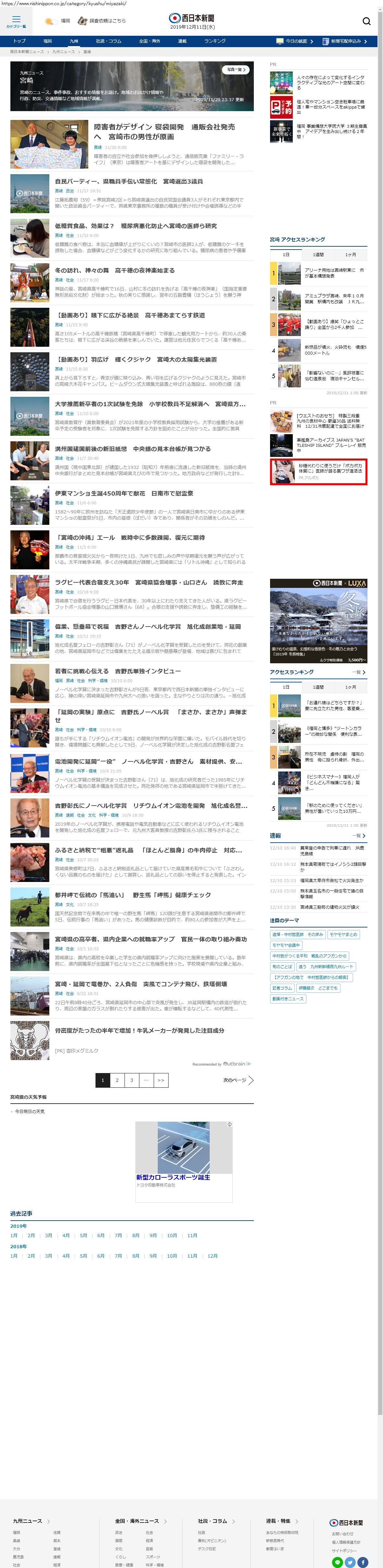Open the search magnifier icon
This screenshot has height=1568, width=383.
(366, 21)
